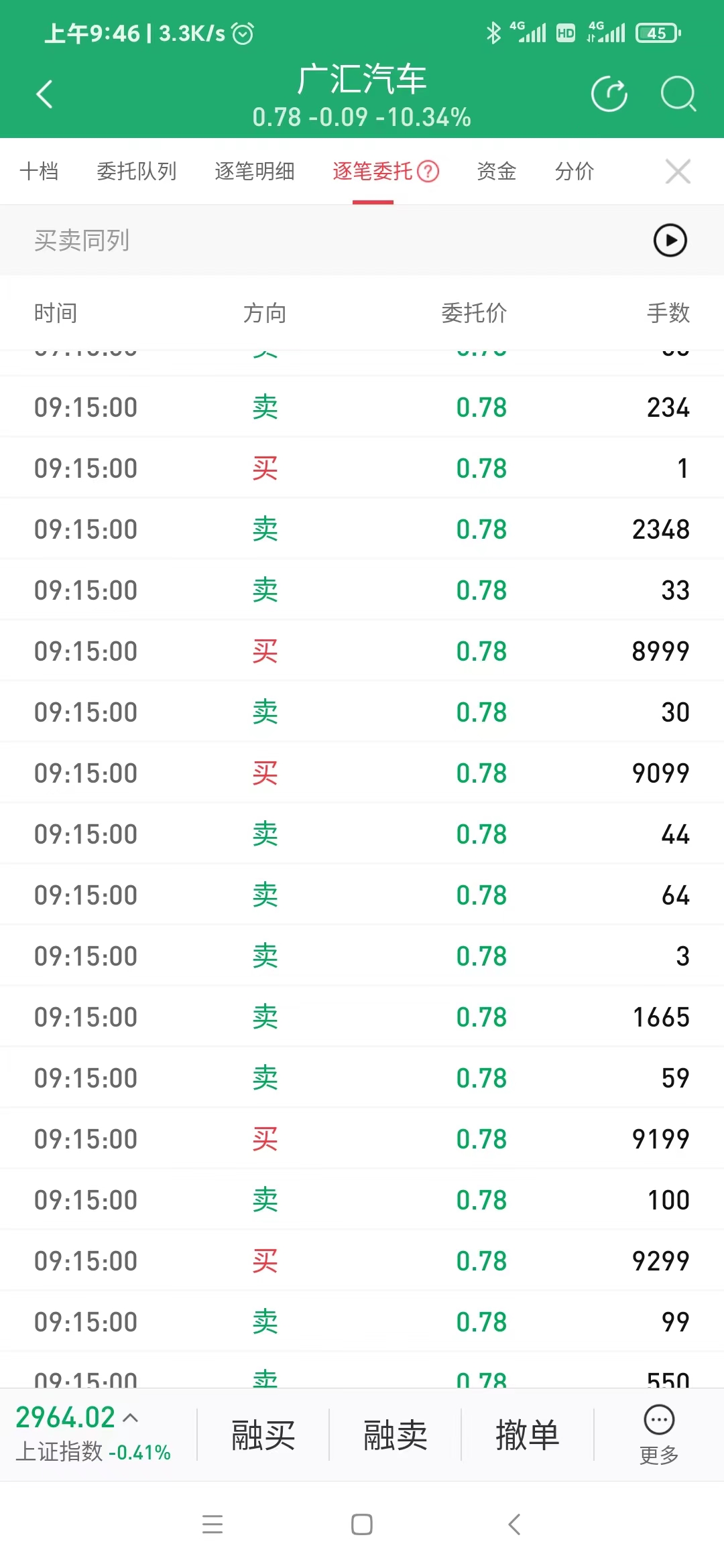This screenshot has width=724, height=1568.
Task: Open the system recent apps view
Action: 213,1525
